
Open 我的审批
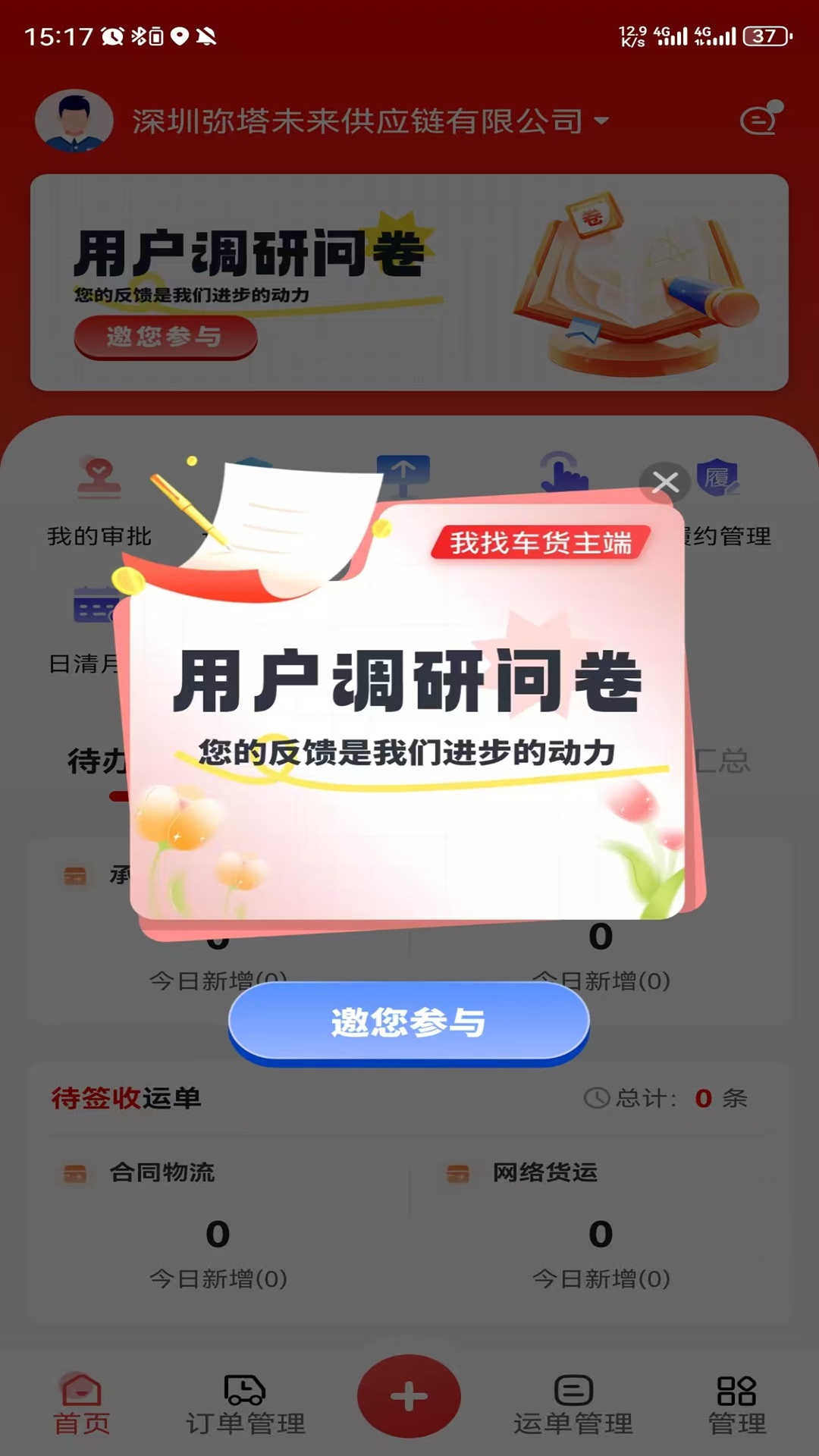pyautogui.click(x=99, y=502)
